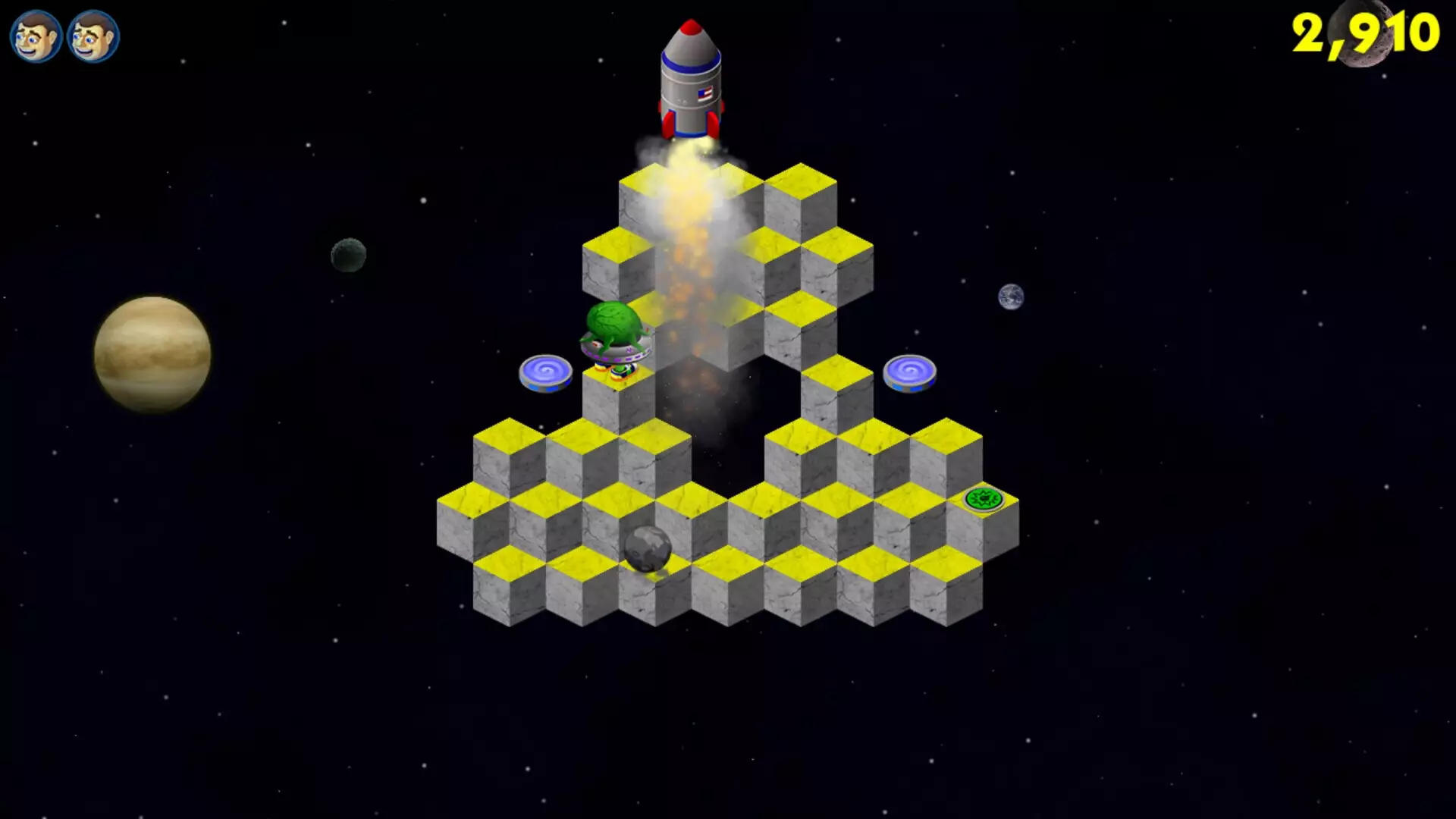Tap the right blue swirl teleport disc
The height and width of the screenshot is (819, 1456).
pos(909,372)
